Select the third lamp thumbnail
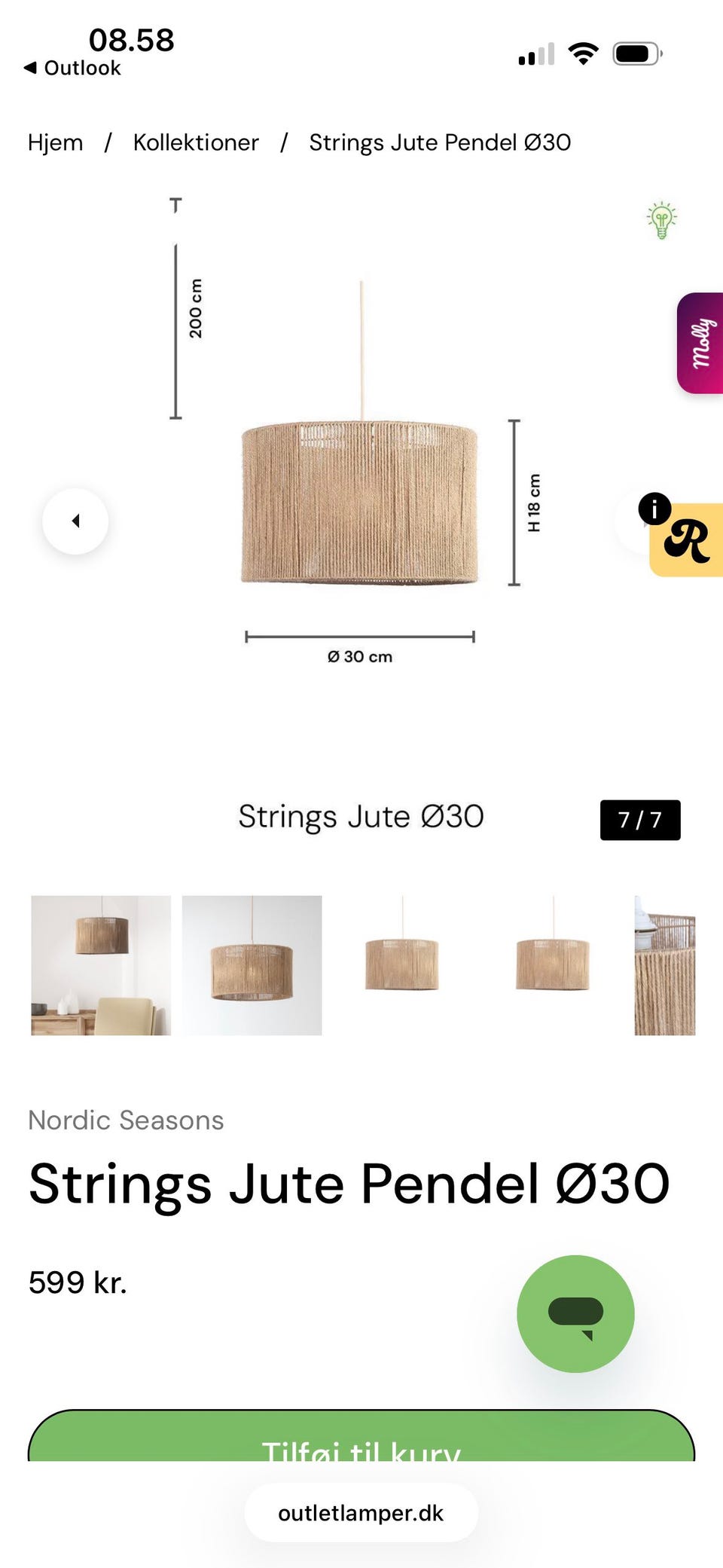 tap(402, 965)
